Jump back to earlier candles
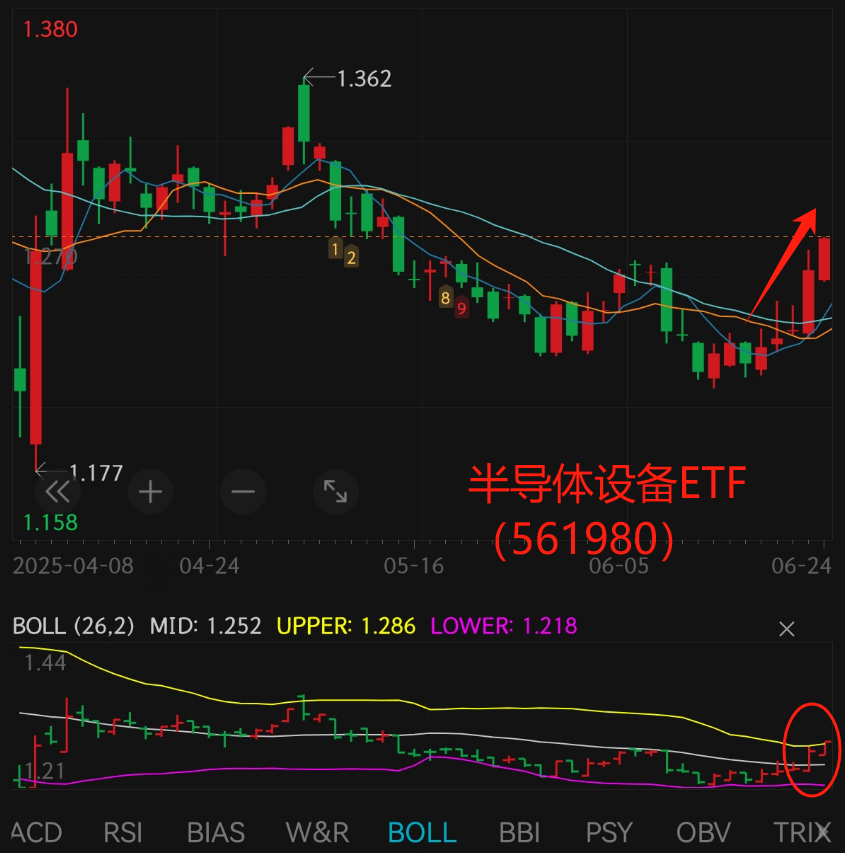The height and width of the screenshot is (853, 845). click(57, 491)
